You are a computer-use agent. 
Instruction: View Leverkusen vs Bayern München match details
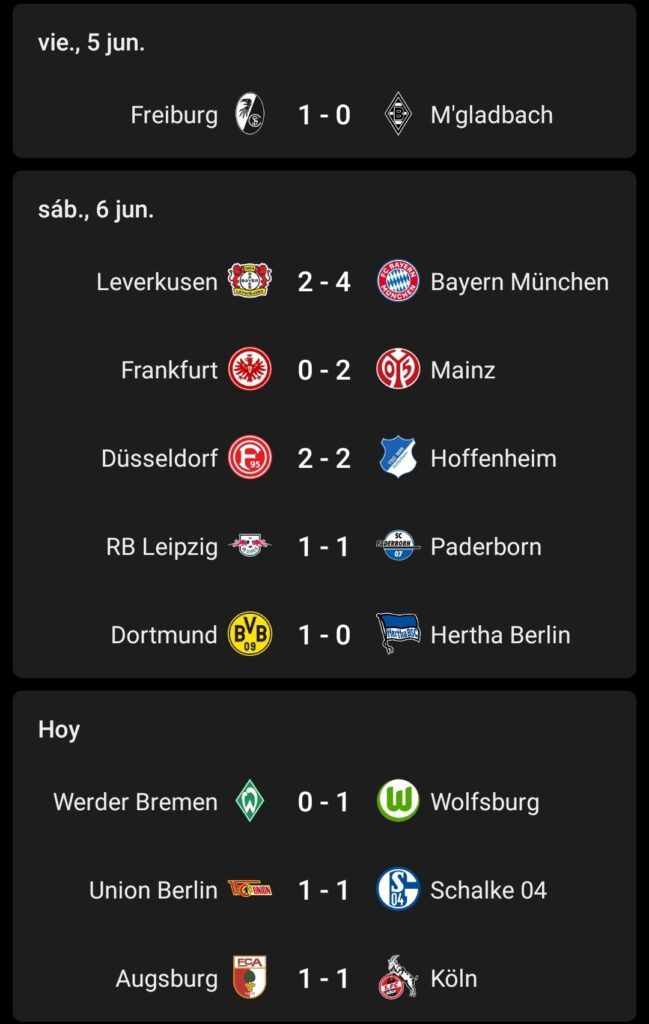pos(324,282)
